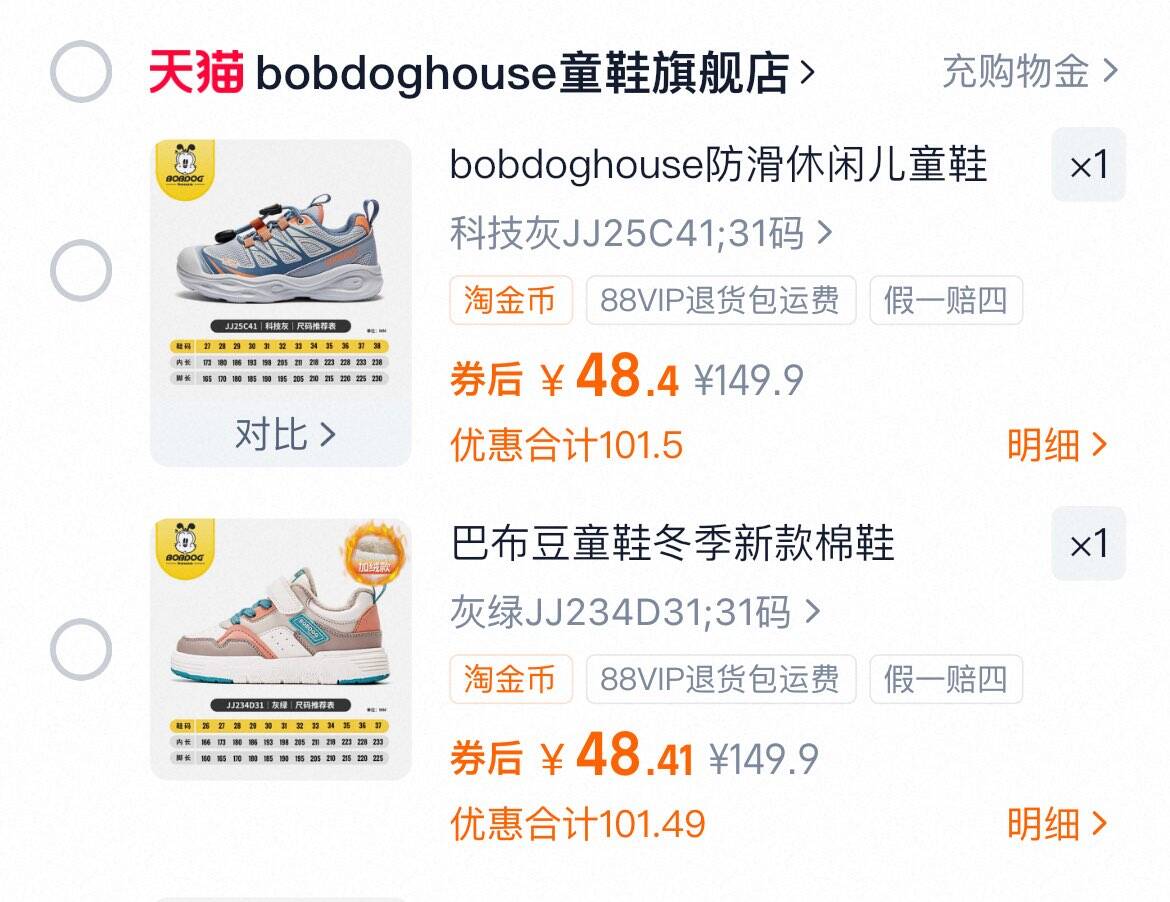Adjust quantity ×1 for 防滑休闲儿童鞋
This screenshot has width=1170, height=902.
[x=1088, y=166]
